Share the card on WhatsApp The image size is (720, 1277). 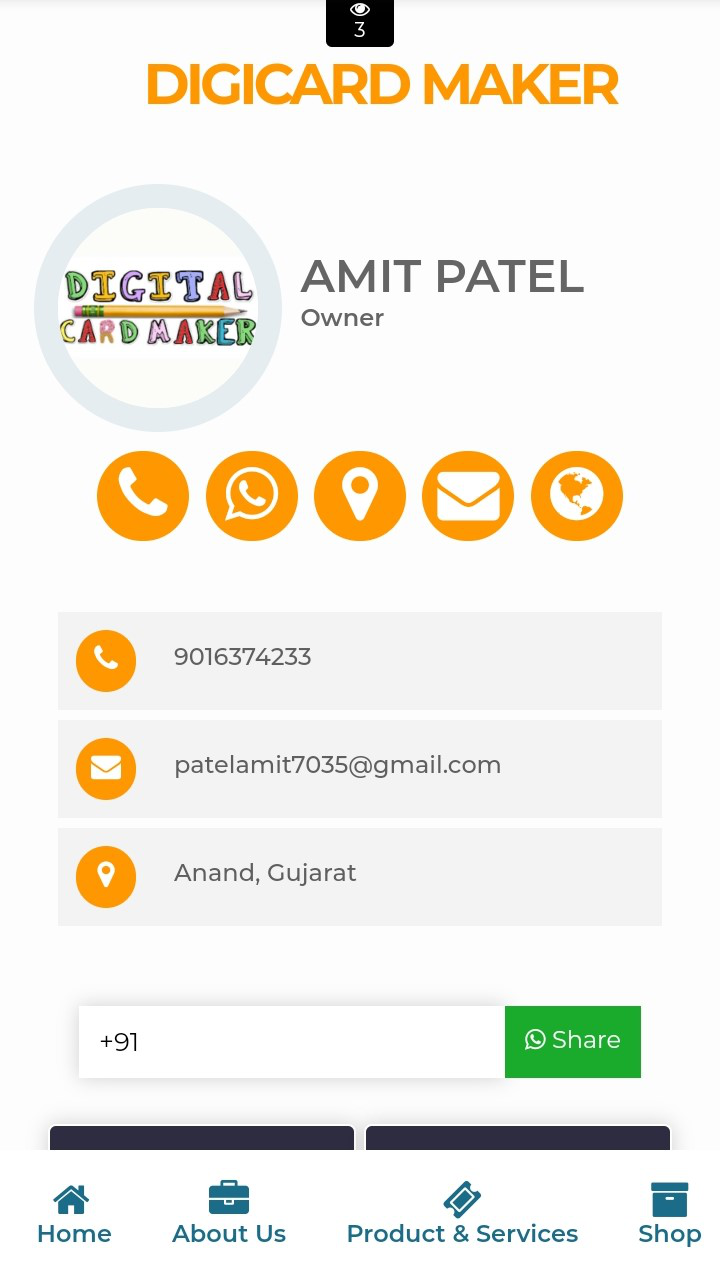573,1041
